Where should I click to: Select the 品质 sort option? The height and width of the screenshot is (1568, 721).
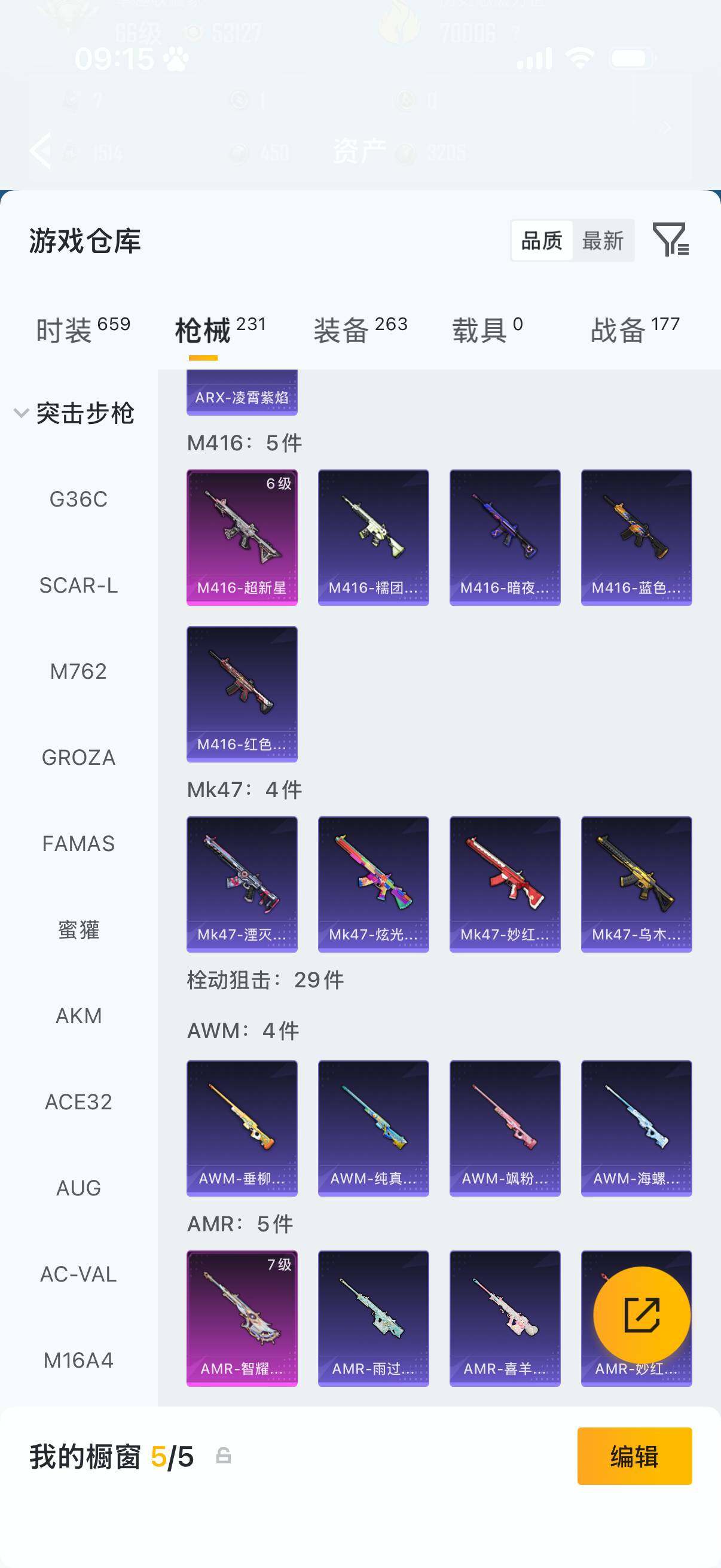pos(542,241)
